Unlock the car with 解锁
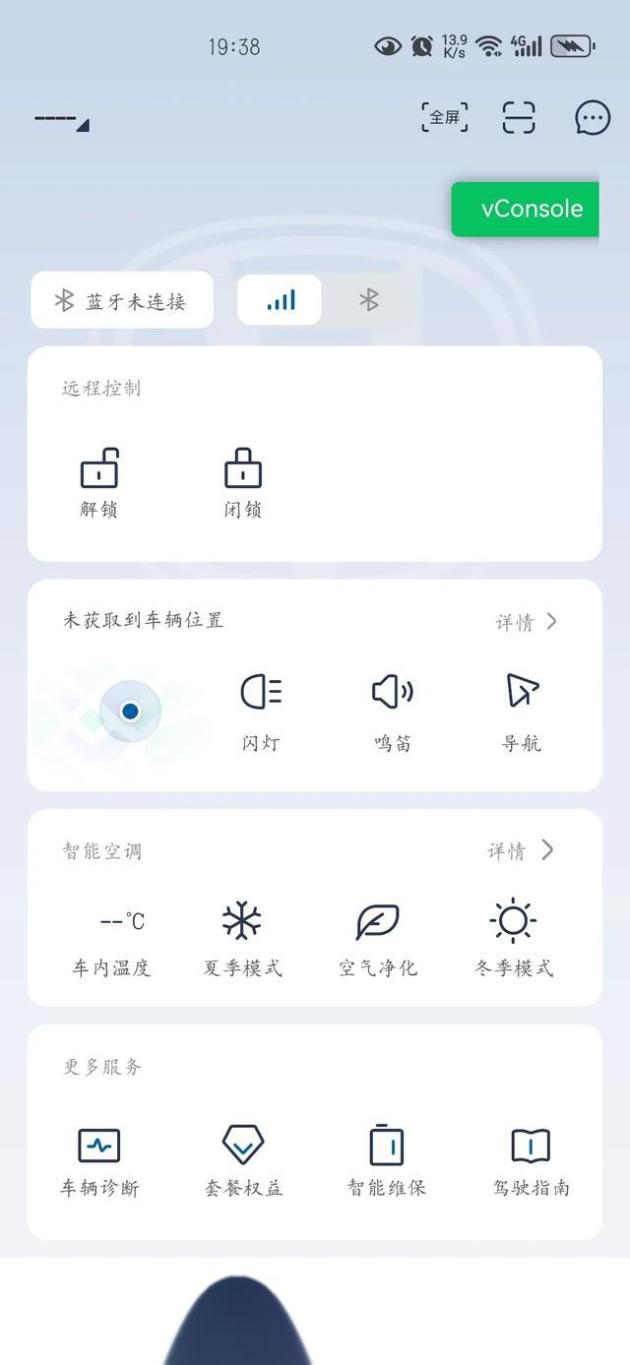 point(99,482)
